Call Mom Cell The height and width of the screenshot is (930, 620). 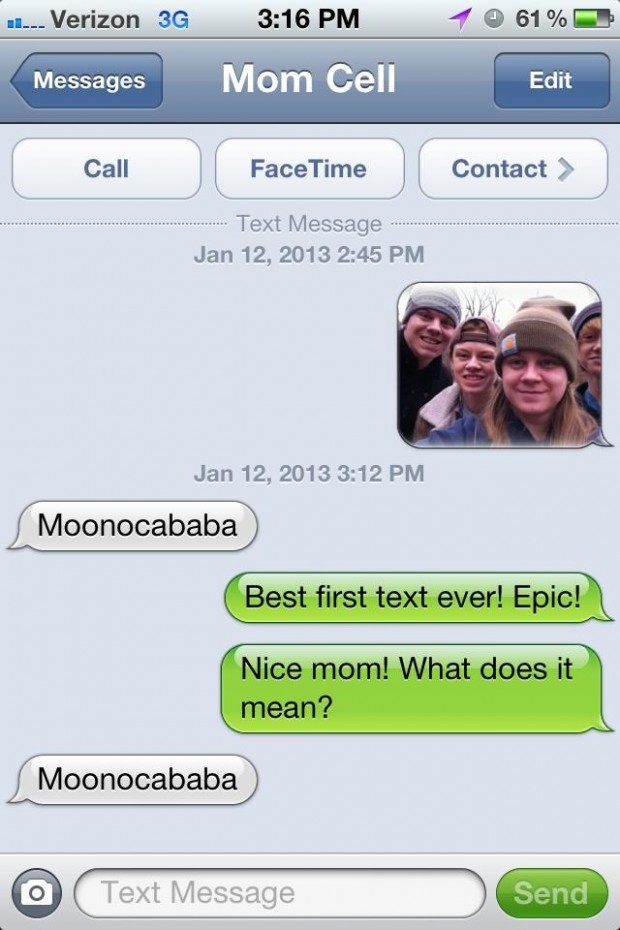[x=106, y=169]
